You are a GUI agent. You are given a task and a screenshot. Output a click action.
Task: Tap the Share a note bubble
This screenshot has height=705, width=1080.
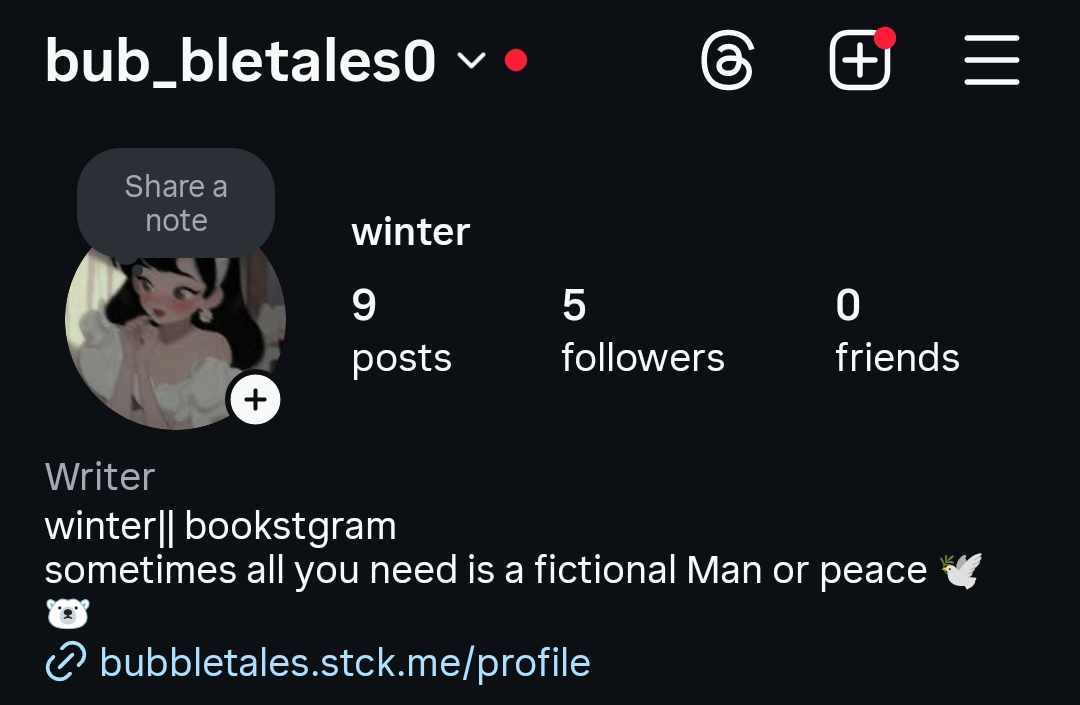pos(176,203)
